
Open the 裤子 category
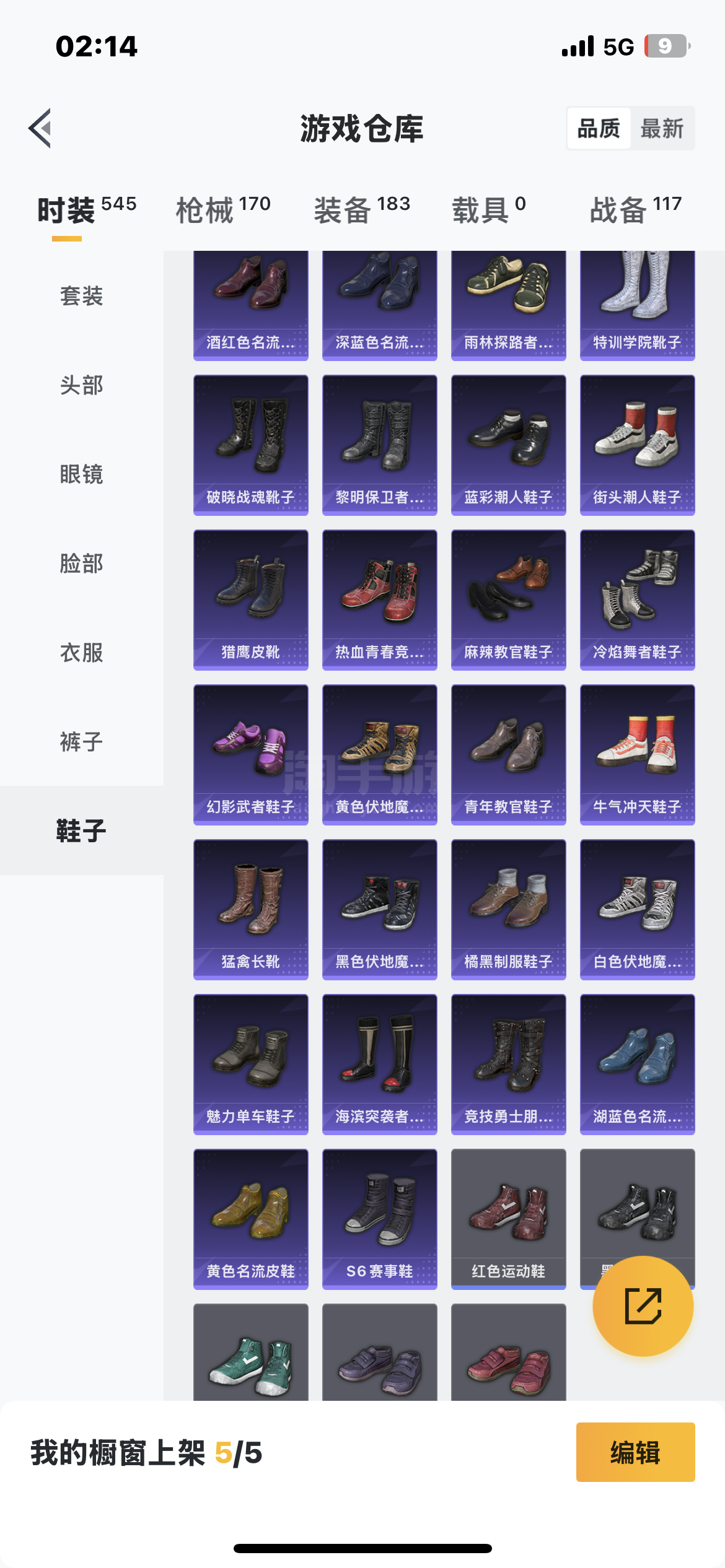(81, 742)
